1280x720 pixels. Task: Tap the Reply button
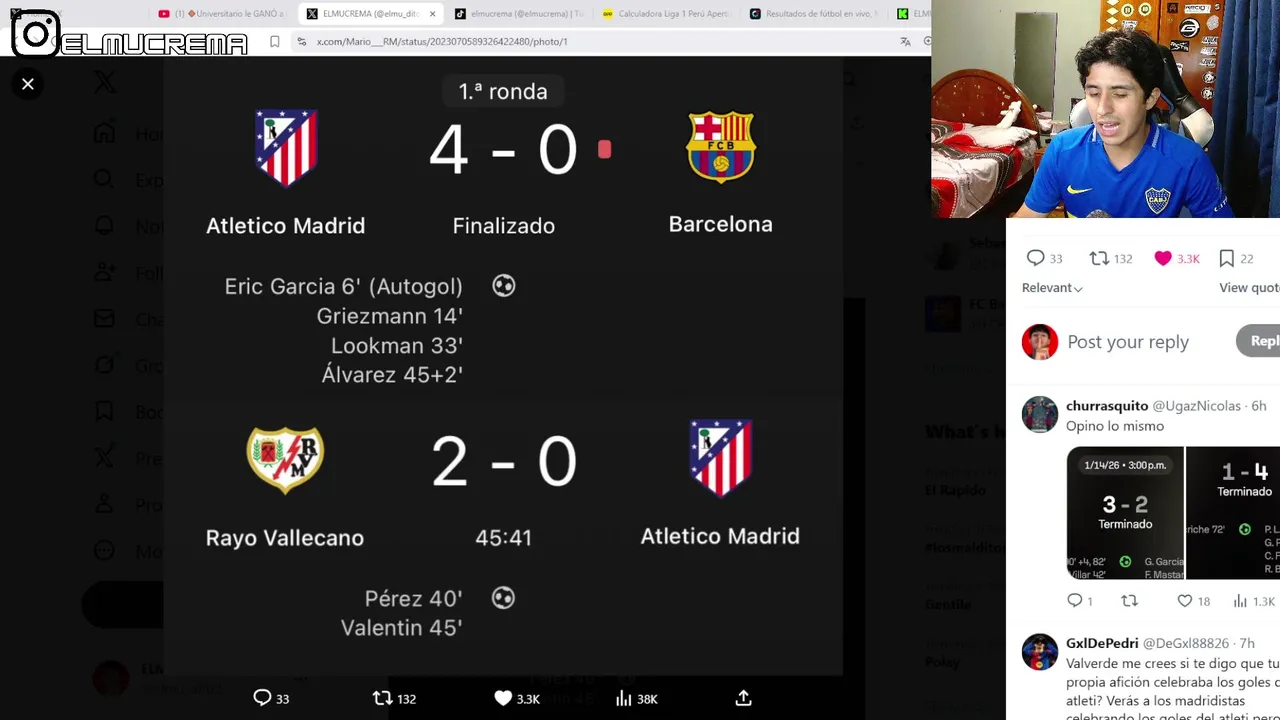point(1262,341)
